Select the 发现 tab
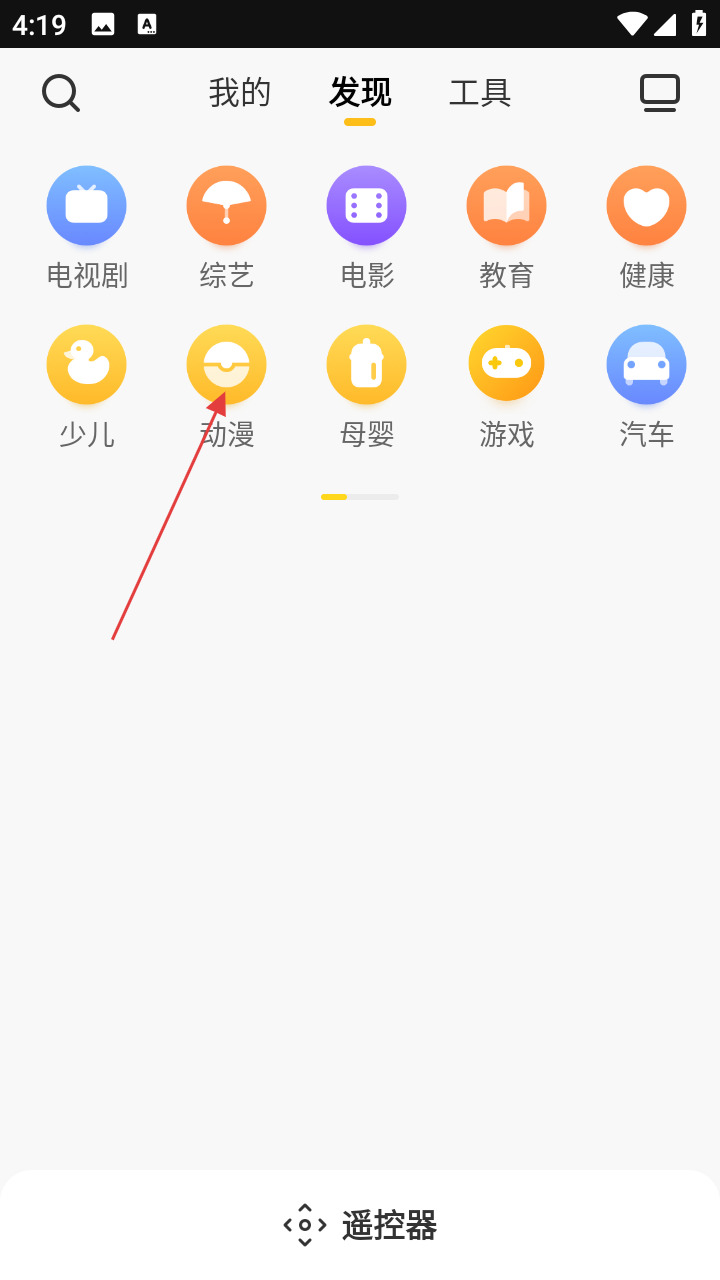The image size is (720, 1280). click(x=360, y=93)
